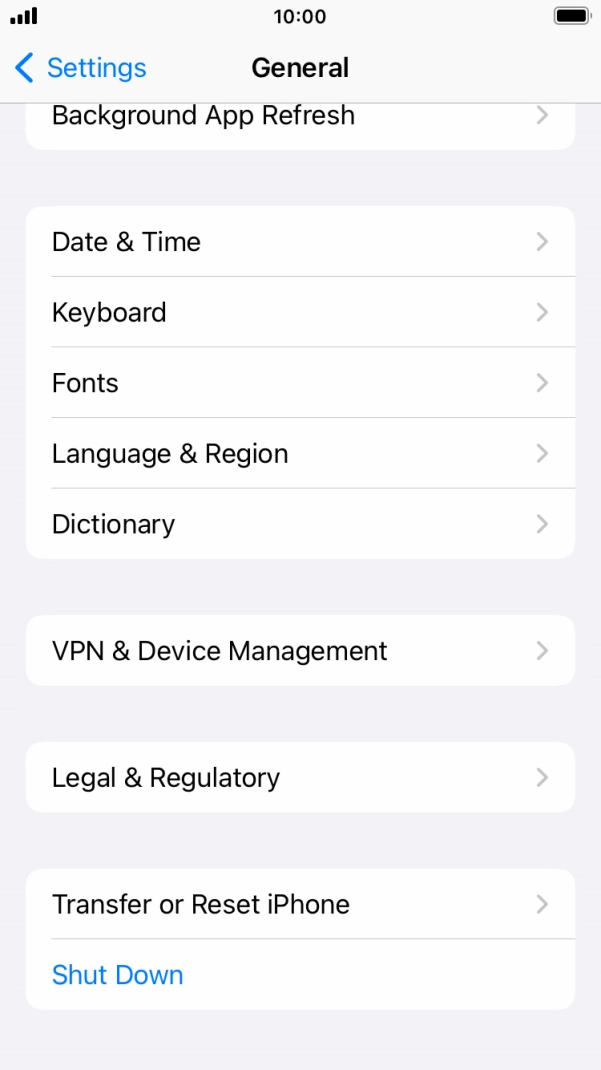The height and width of the screenshot is (1070, 601).
Task: Open Background App Refresh
Action: (300, 119)
